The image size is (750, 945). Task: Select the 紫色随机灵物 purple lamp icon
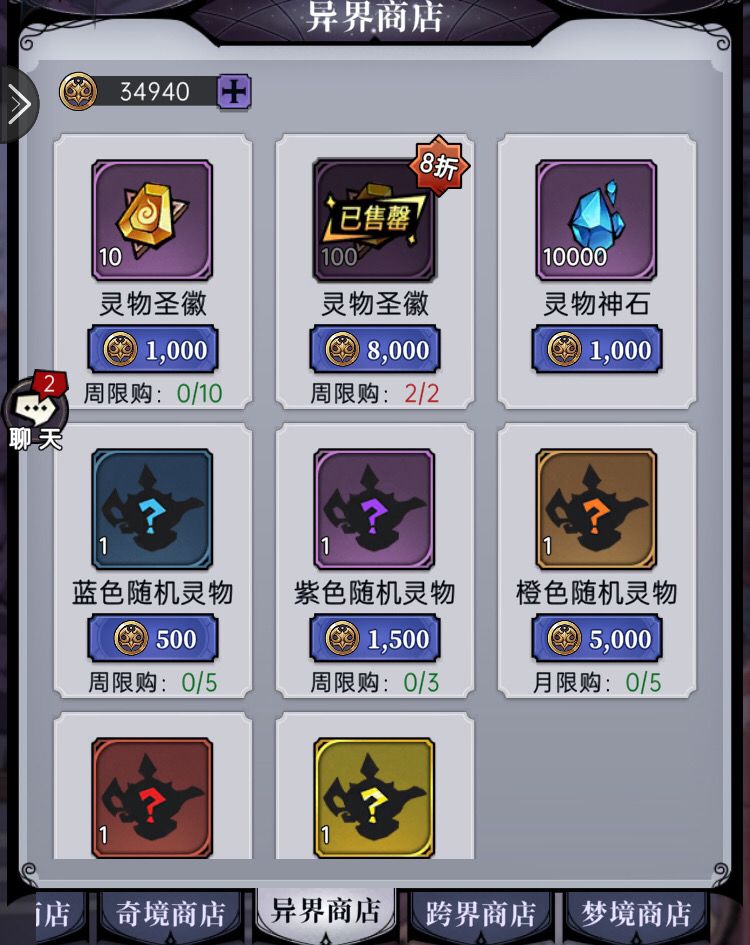point(374,507)
